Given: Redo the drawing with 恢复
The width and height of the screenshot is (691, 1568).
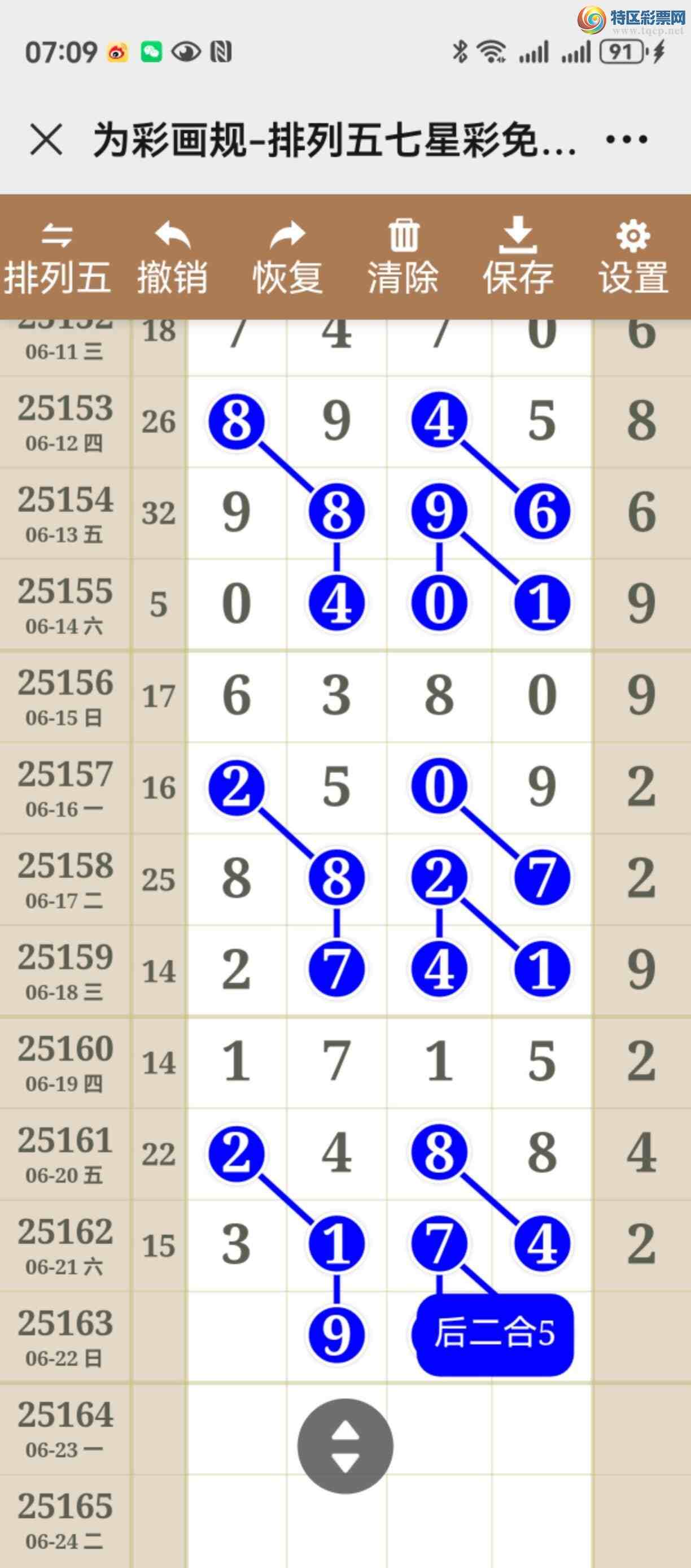Looking at the screenshot, I should 287,258.
